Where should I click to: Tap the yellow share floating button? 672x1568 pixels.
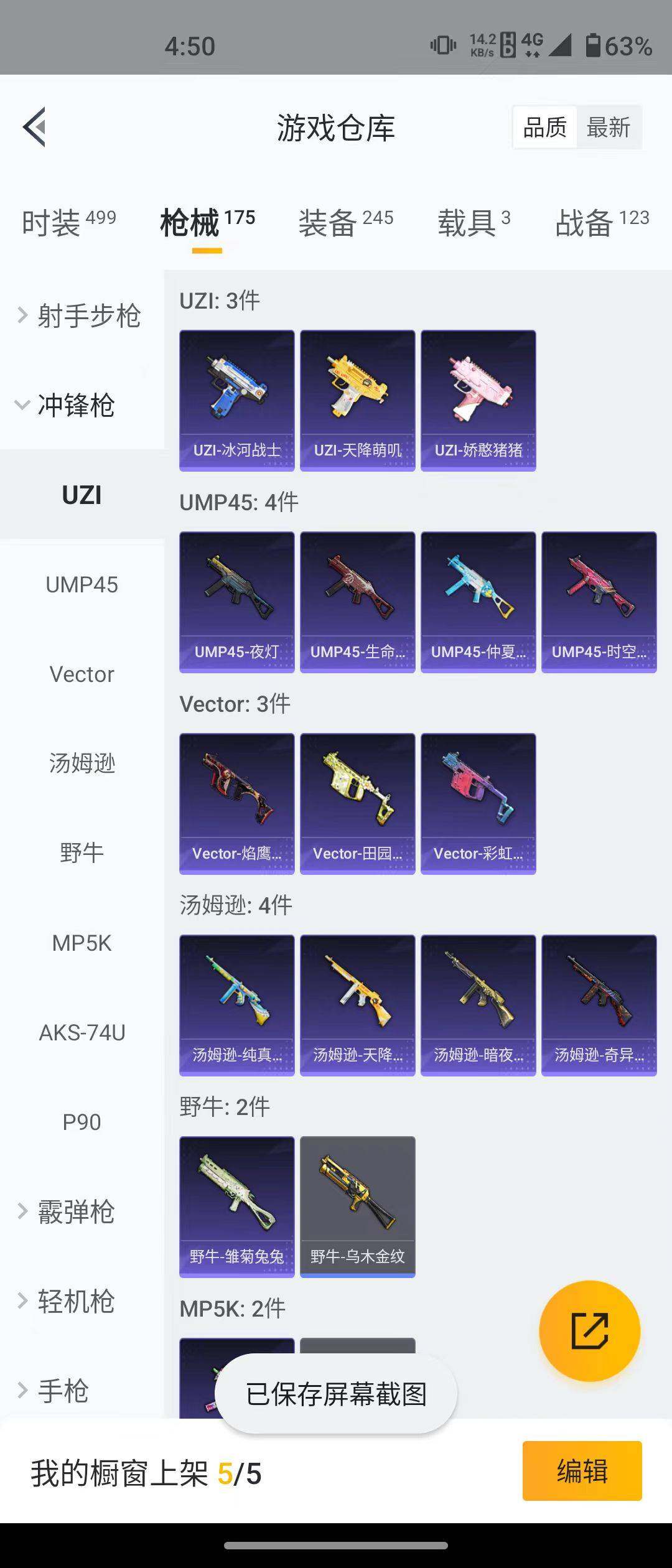click(589, 1331)
